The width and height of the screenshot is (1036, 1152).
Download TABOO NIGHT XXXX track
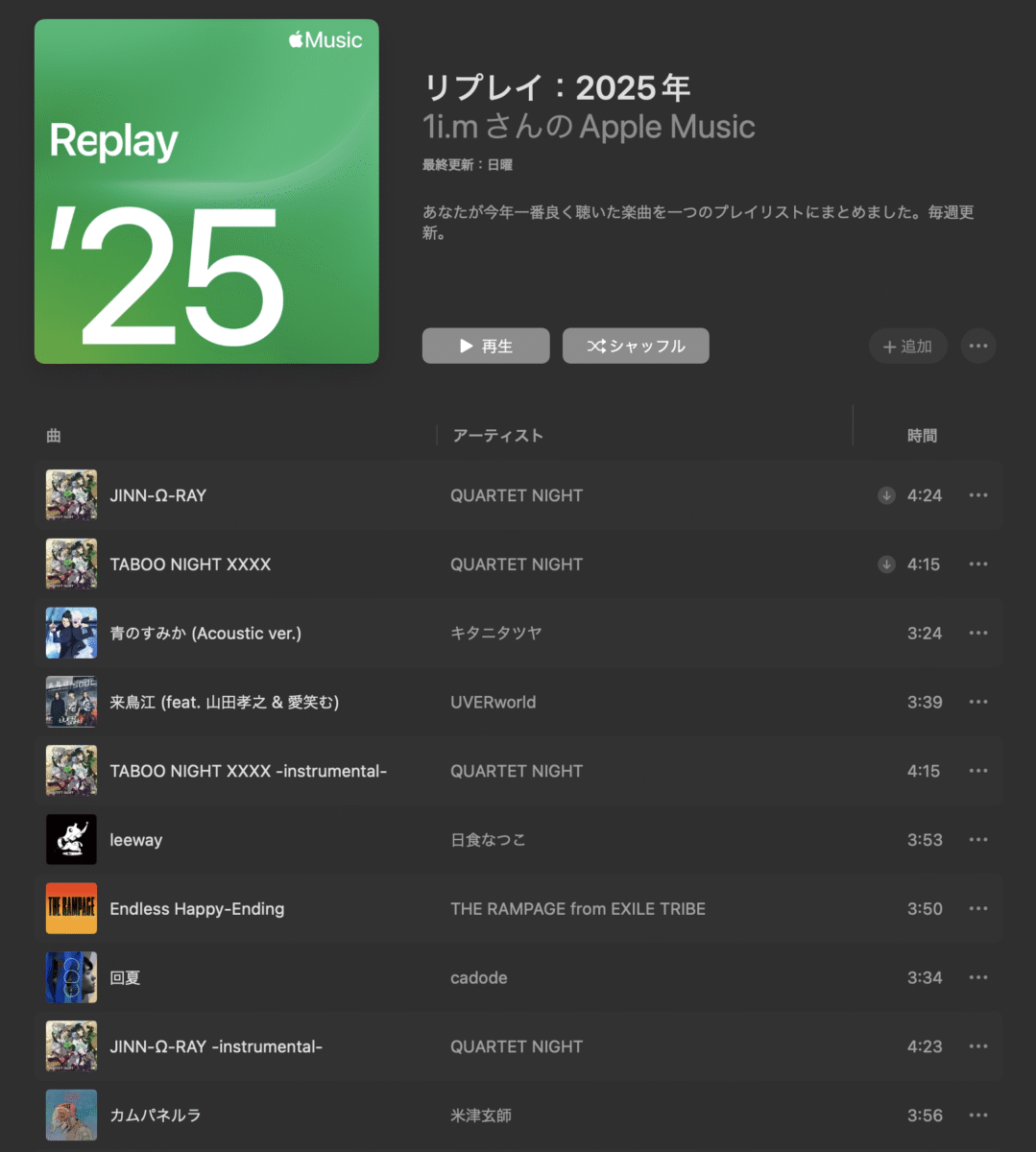pyautogui.click(x=886, y=564)
